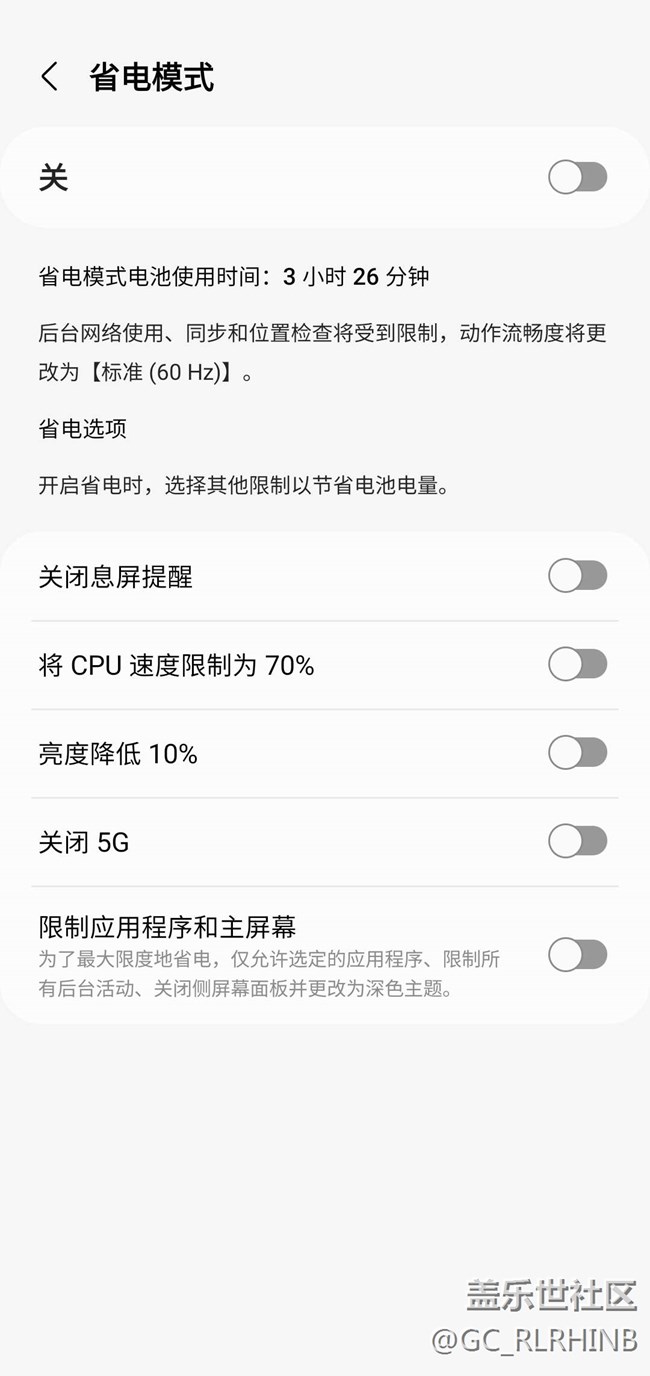This screenshot has width=650, height=1376.
Task: Turn on the main 省电模式 switch
Action: (x=577, y=178)
